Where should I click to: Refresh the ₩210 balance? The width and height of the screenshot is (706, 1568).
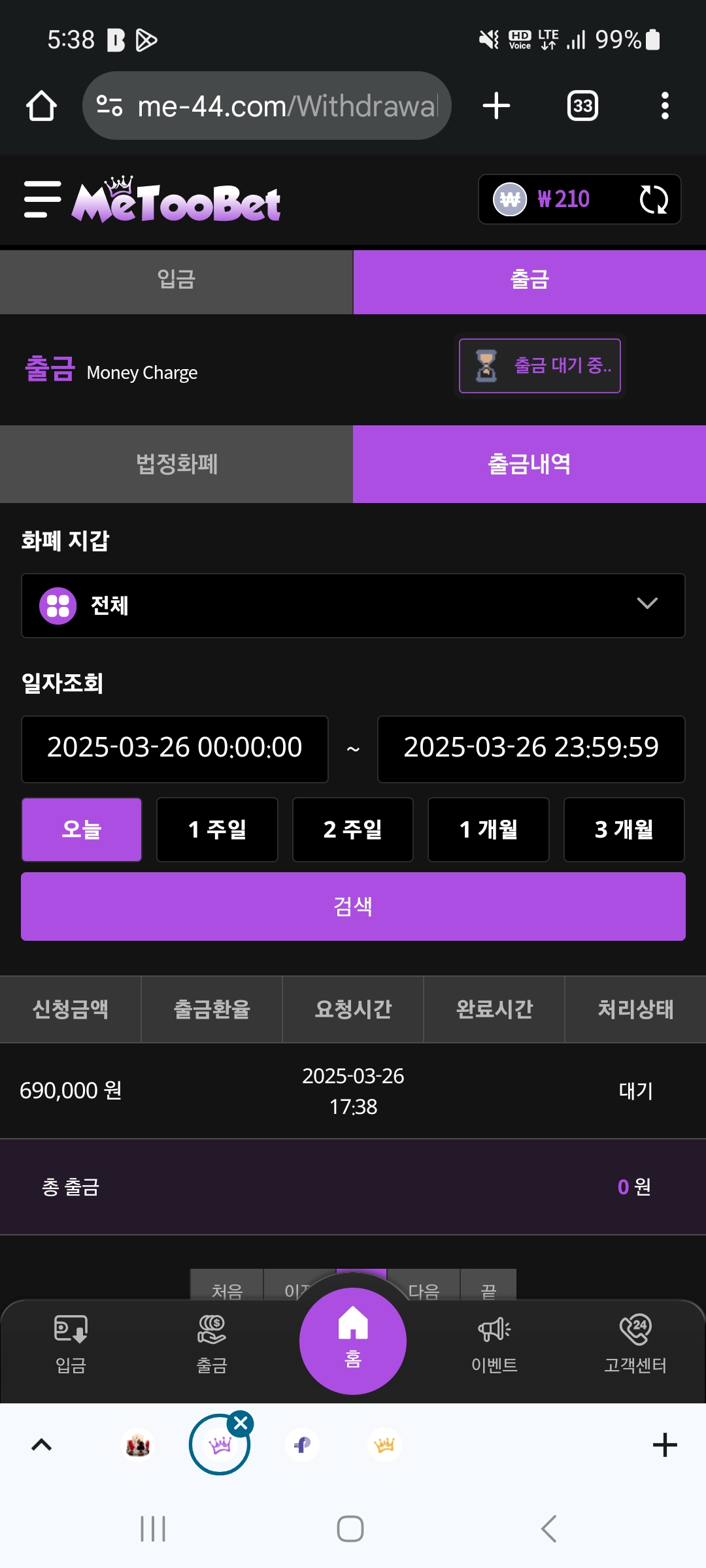click(x=653, y=199)
